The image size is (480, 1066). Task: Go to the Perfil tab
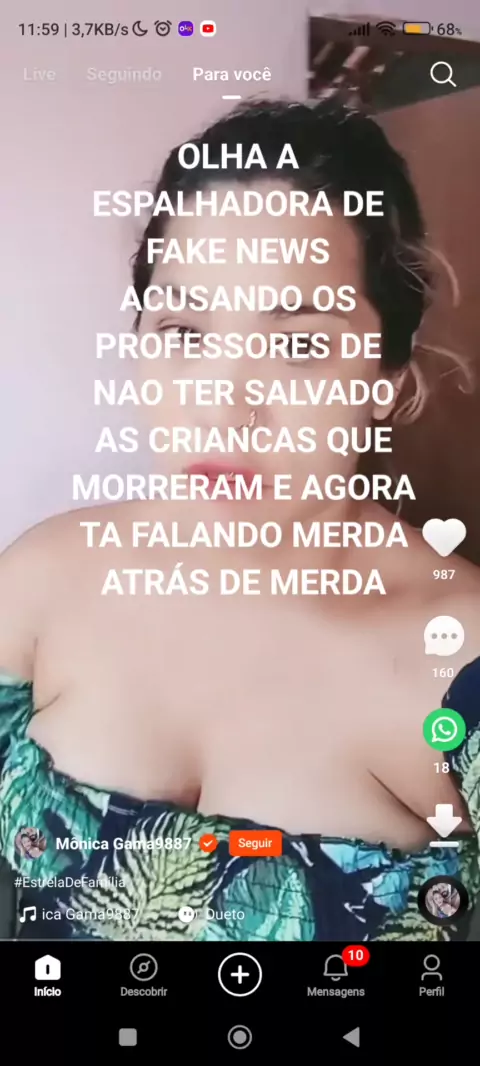pos(432,976)
